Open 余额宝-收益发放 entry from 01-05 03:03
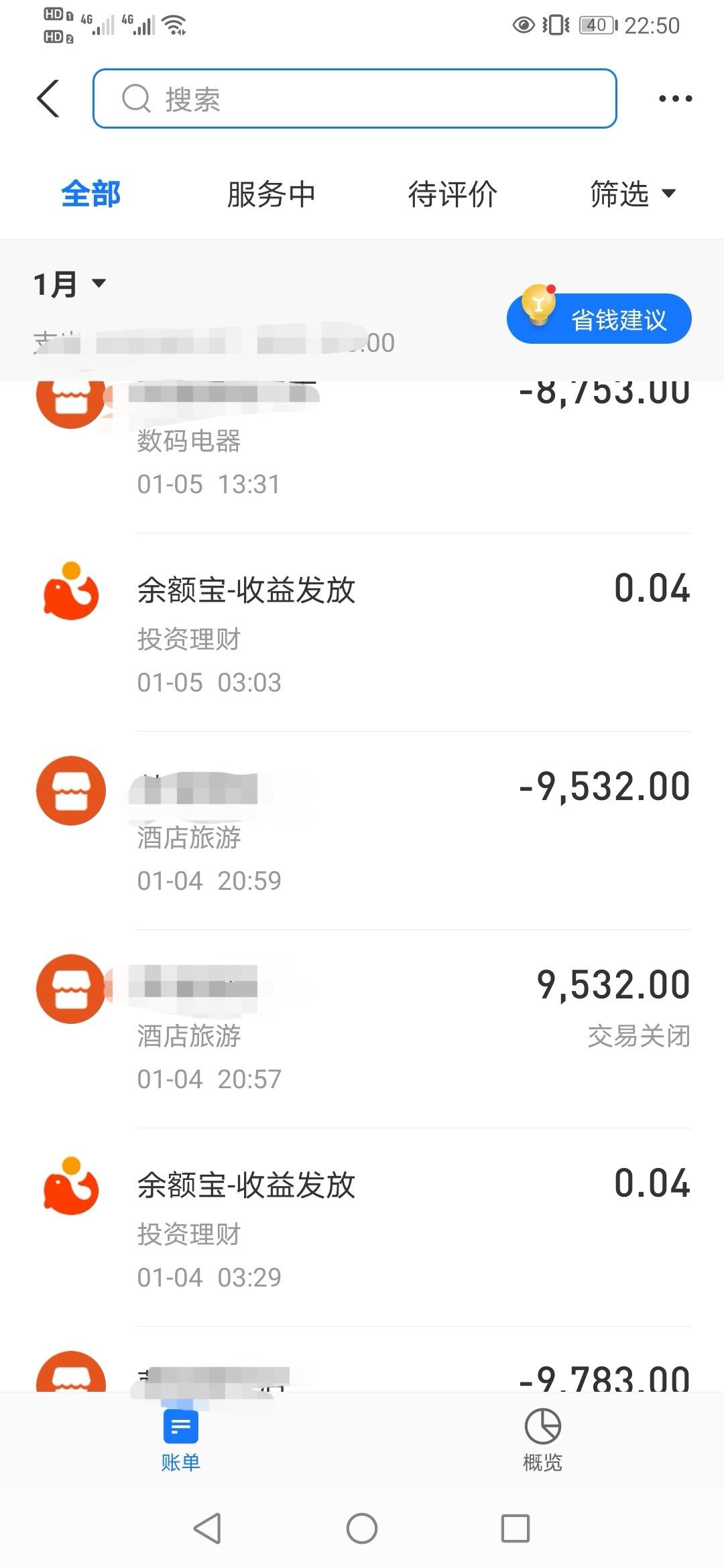This screenshot has height=1568, width=724. click(362, 633)
